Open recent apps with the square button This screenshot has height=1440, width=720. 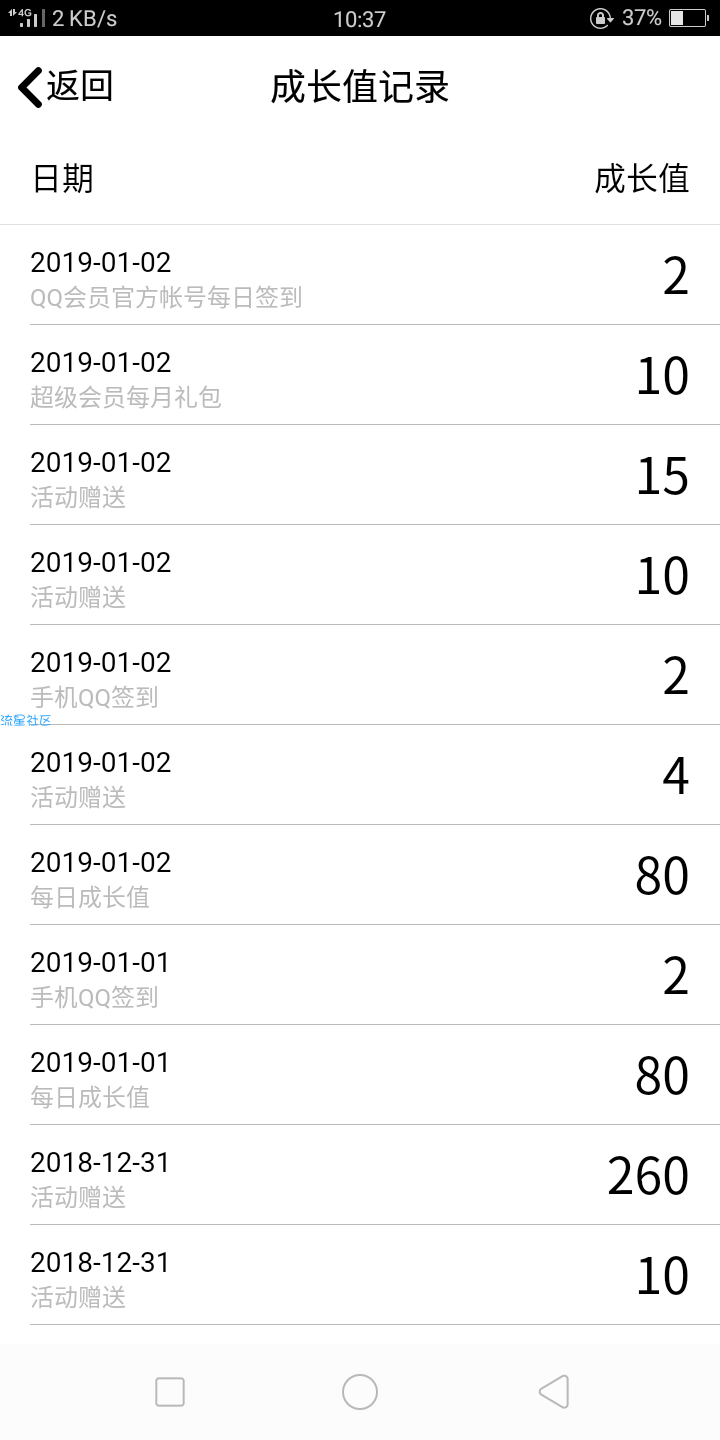tap(170, 1391)
